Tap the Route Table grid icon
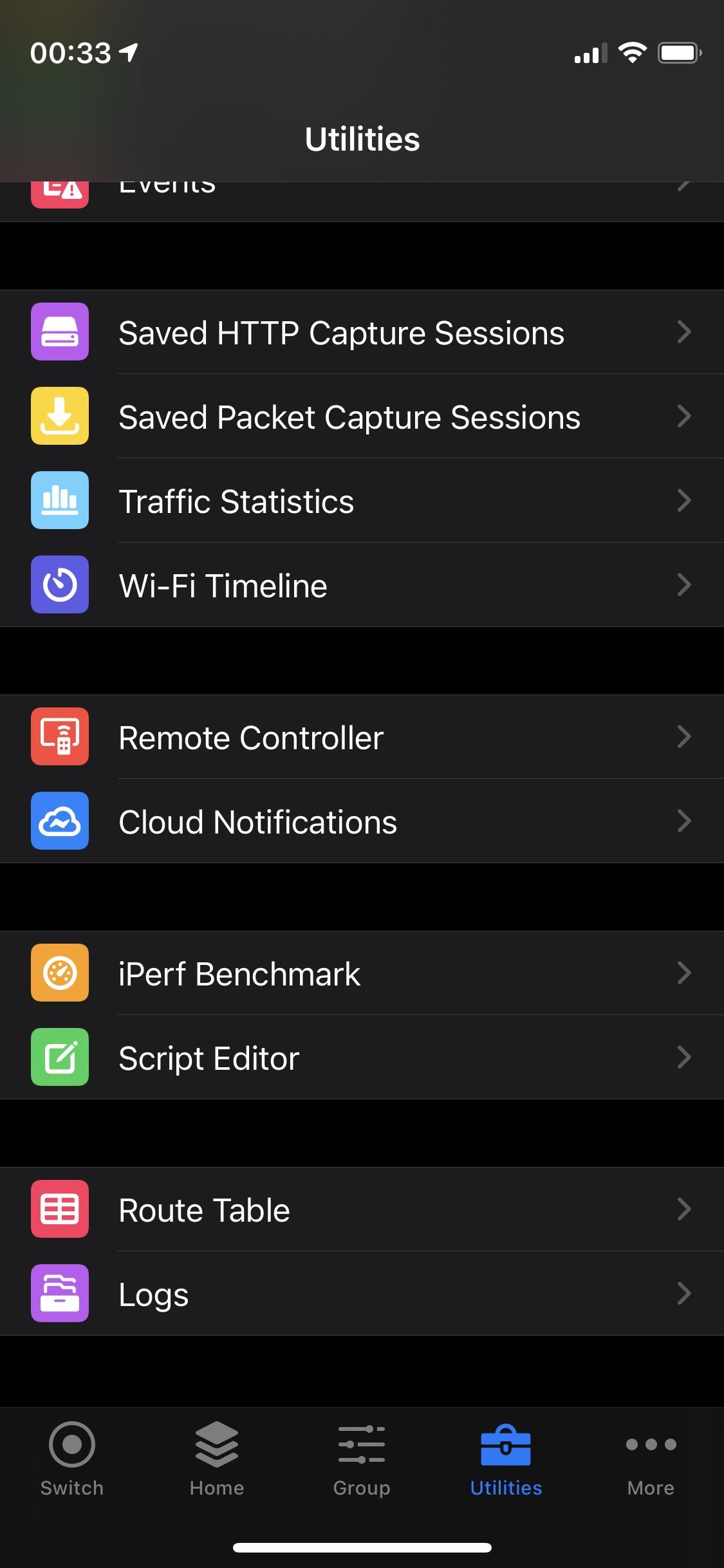724x1568 pixels. (59, 1209)
